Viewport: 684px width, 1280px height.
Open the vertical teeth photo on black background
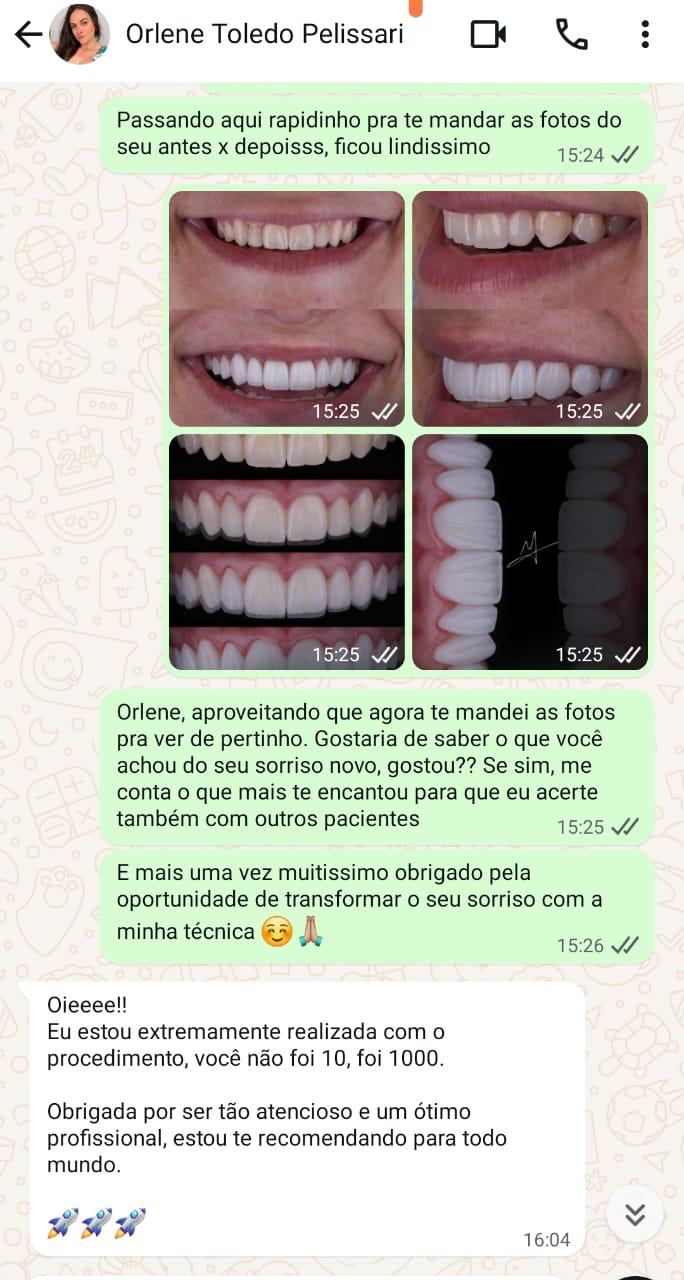(530, 552)
